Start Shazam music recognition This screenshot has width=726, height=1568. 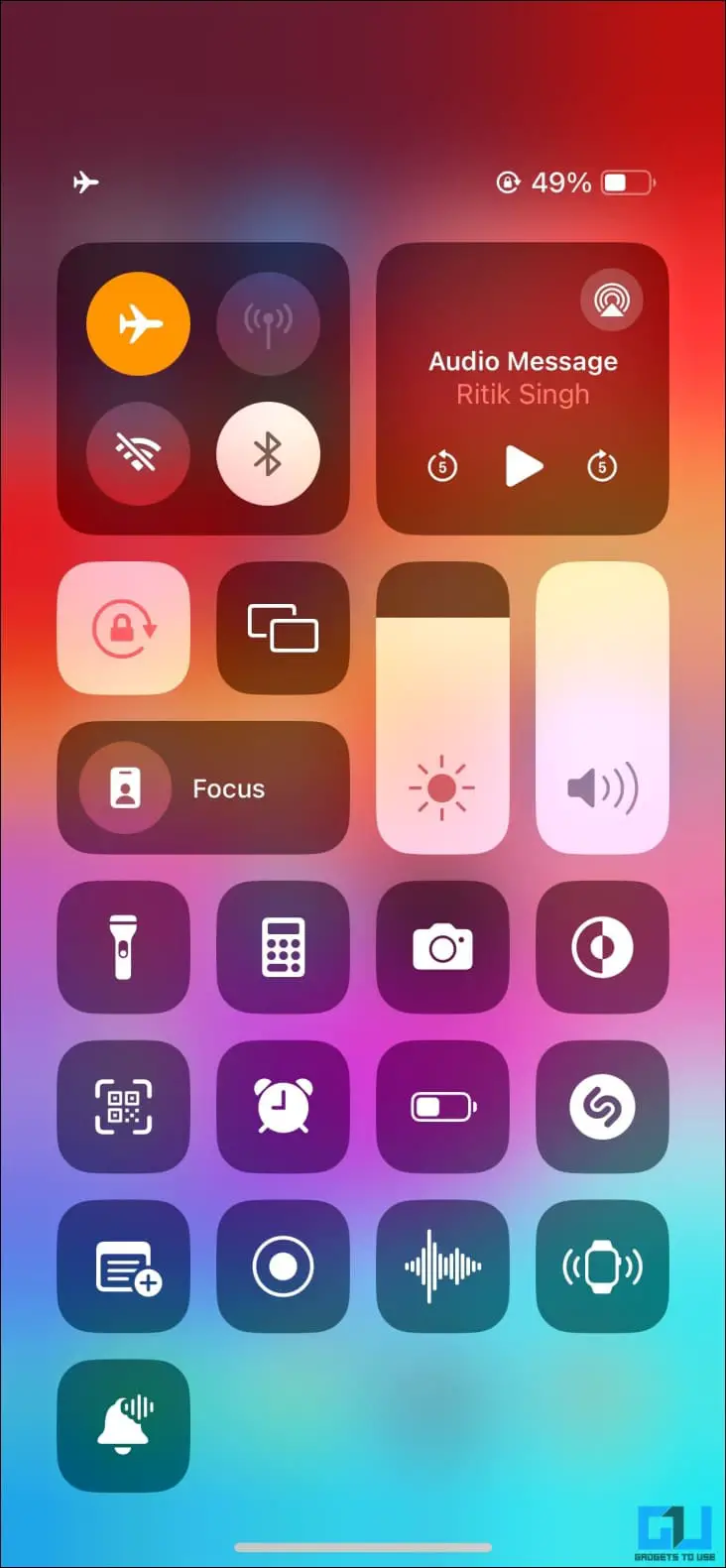pos(602,1107)
